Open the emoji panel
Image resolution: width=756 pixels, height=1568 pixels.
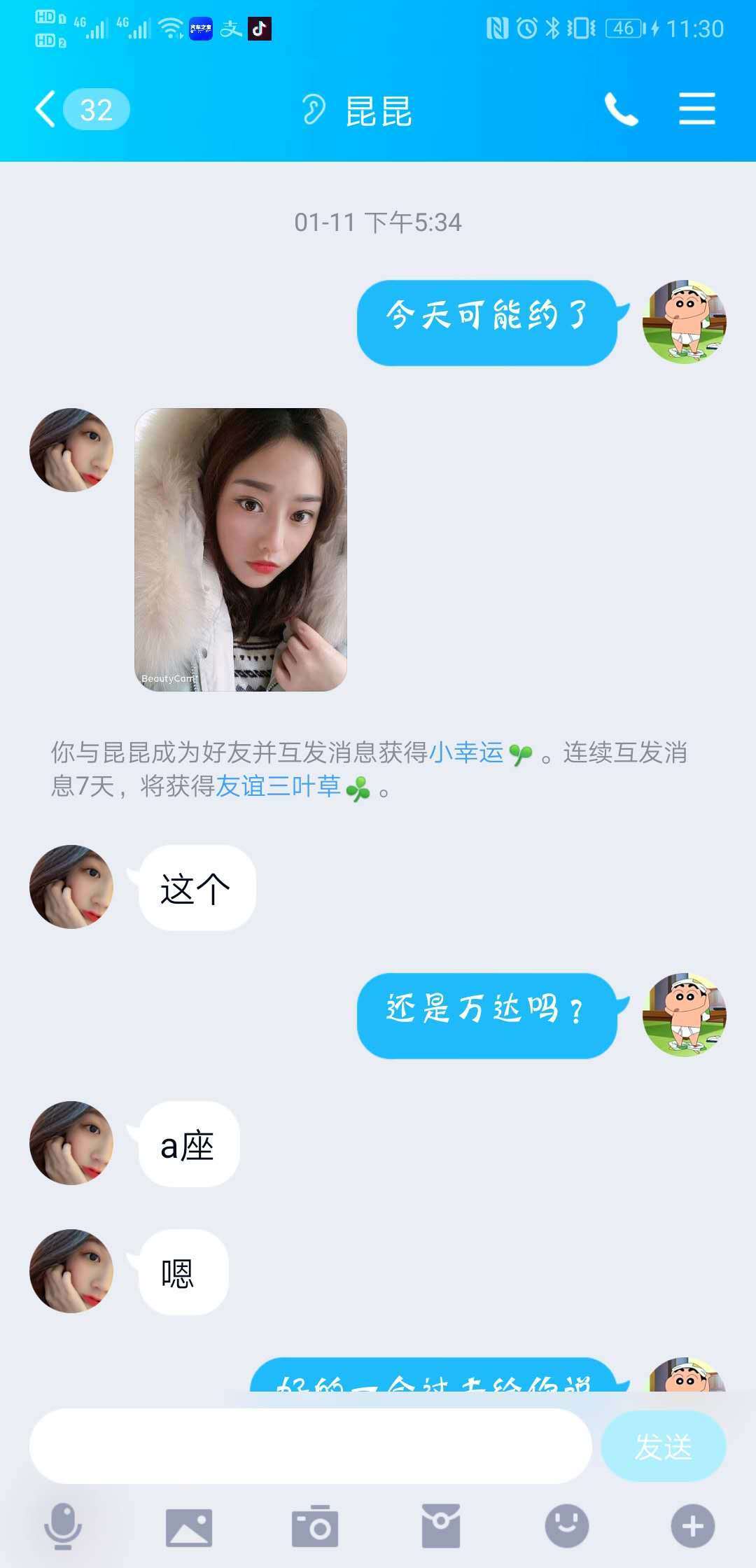[566, 1526]
